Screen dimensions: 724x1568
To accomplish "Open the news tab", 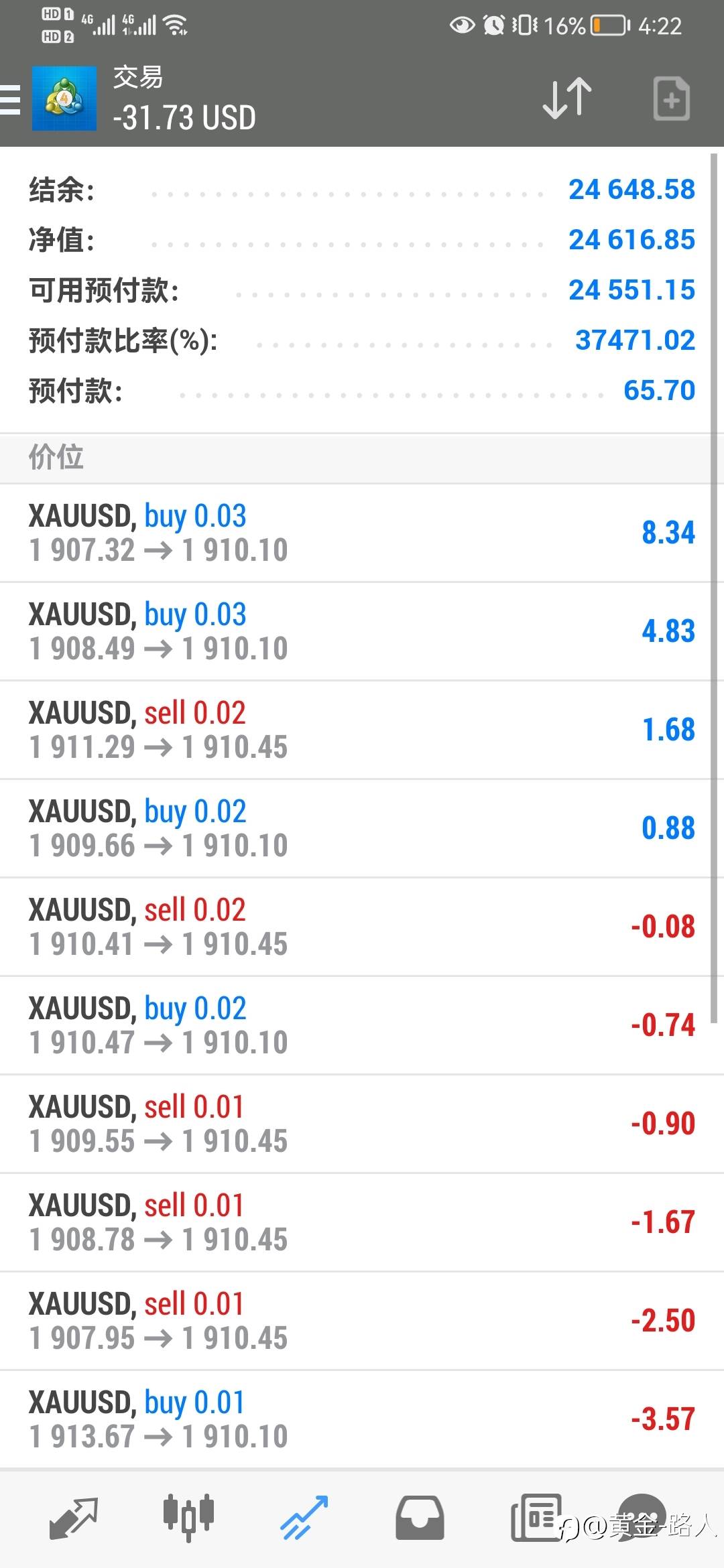I will click(x=536, y=1518).
